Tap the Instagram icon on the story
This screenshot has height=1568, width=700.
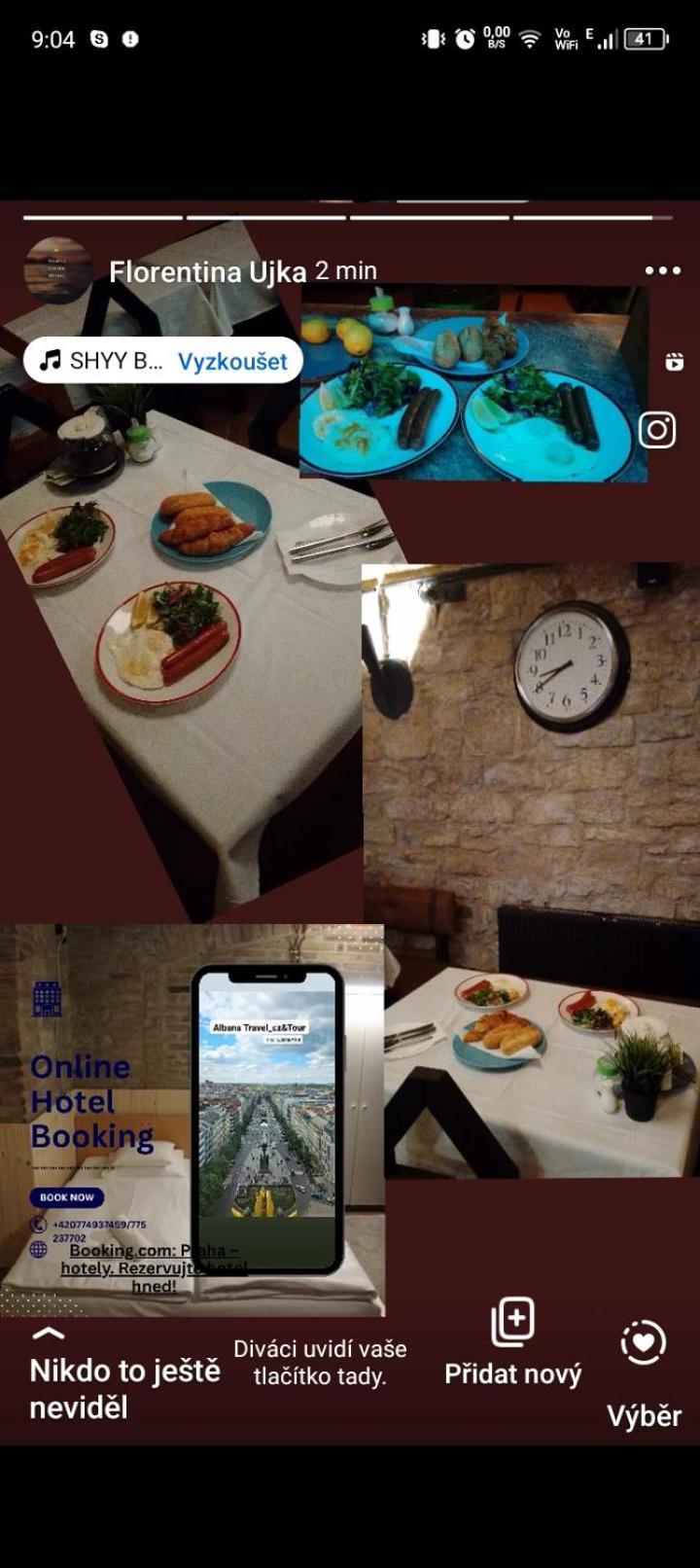(657, 429)
